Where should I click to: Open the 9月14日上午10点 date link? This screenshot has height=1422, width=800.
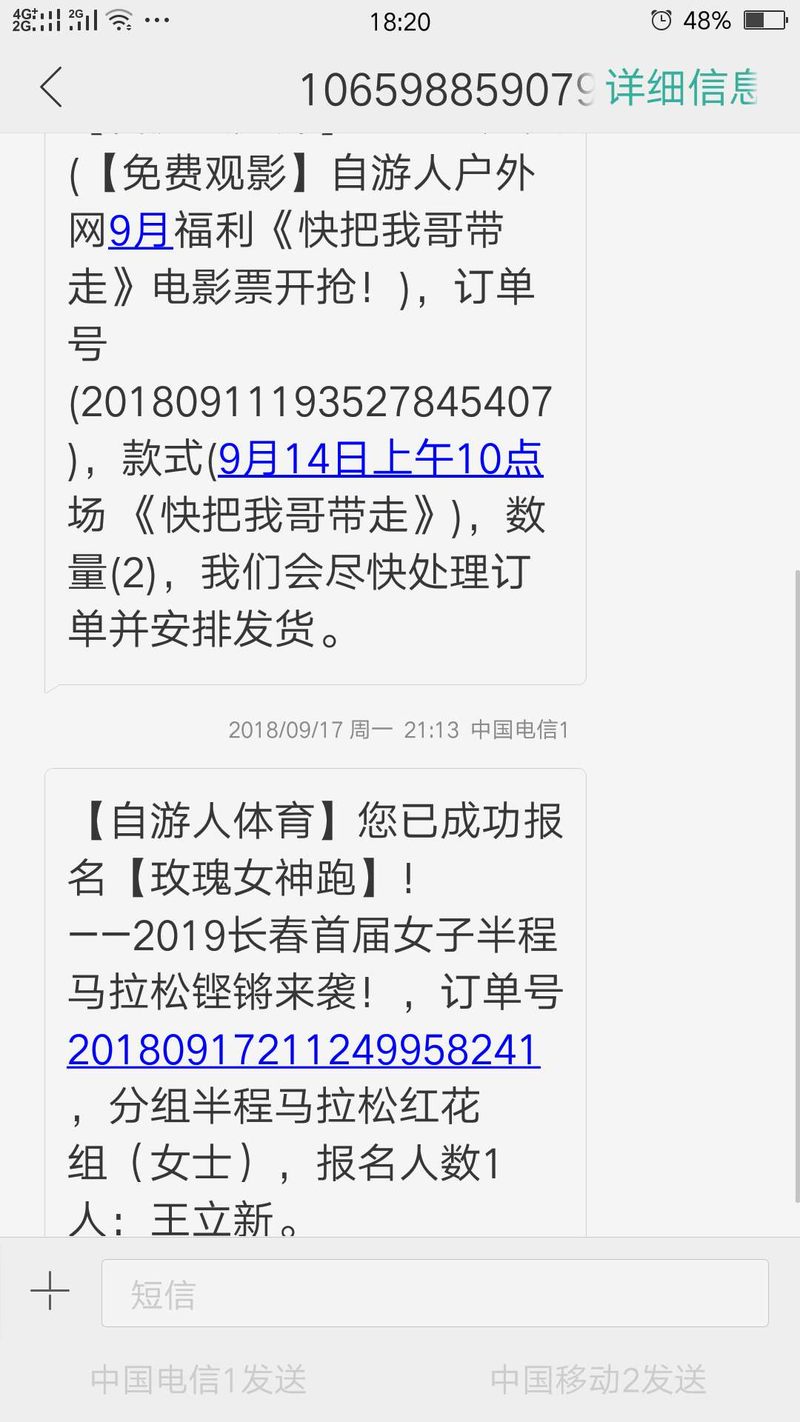pyautogui.click(x=380, y=459)
